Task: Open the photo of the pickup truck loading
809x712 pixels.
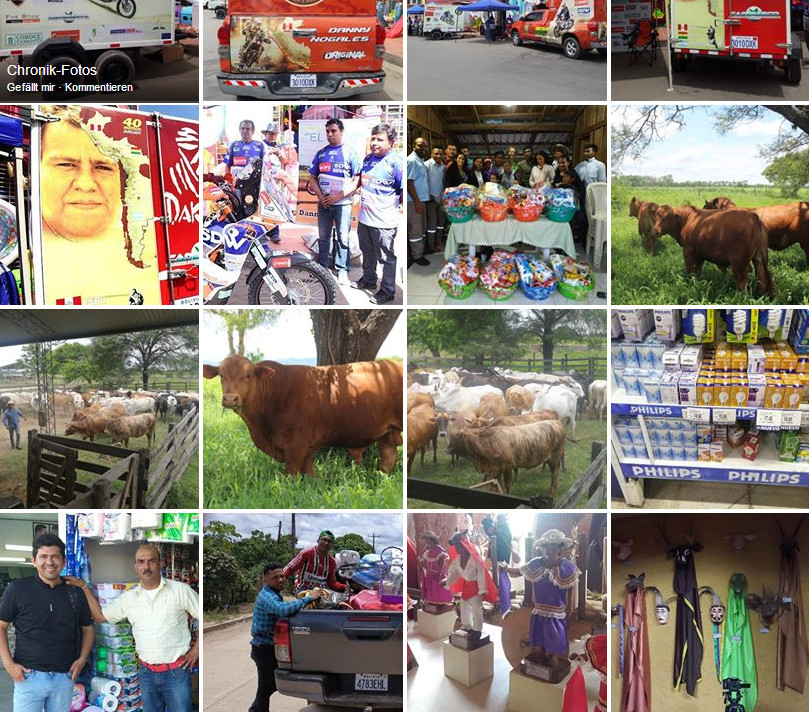Action: pyautogui.click(x=302, y=612)
